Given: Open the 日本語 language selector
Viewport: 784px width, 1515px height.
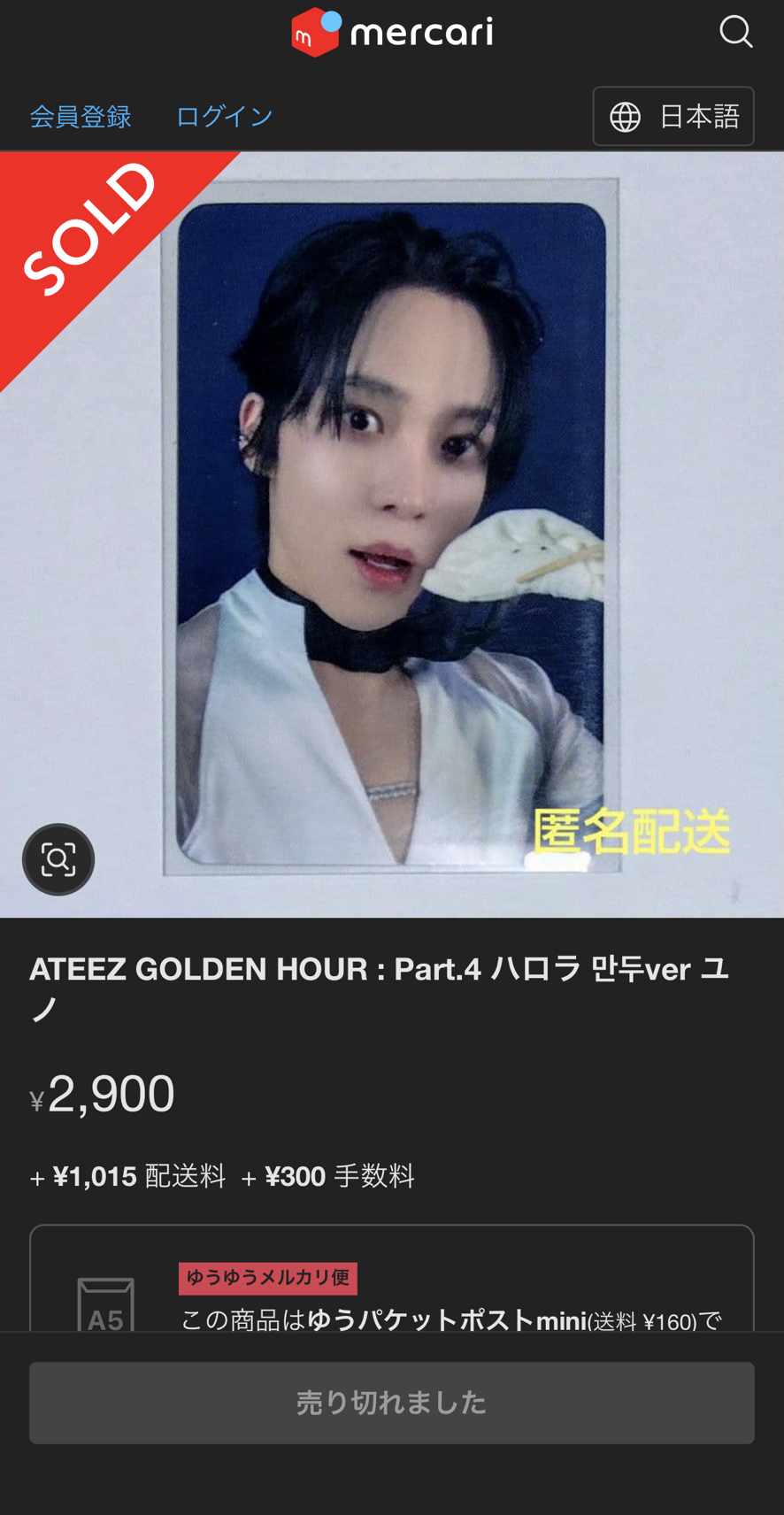Looking at the screenshot, I should [673, 117].
